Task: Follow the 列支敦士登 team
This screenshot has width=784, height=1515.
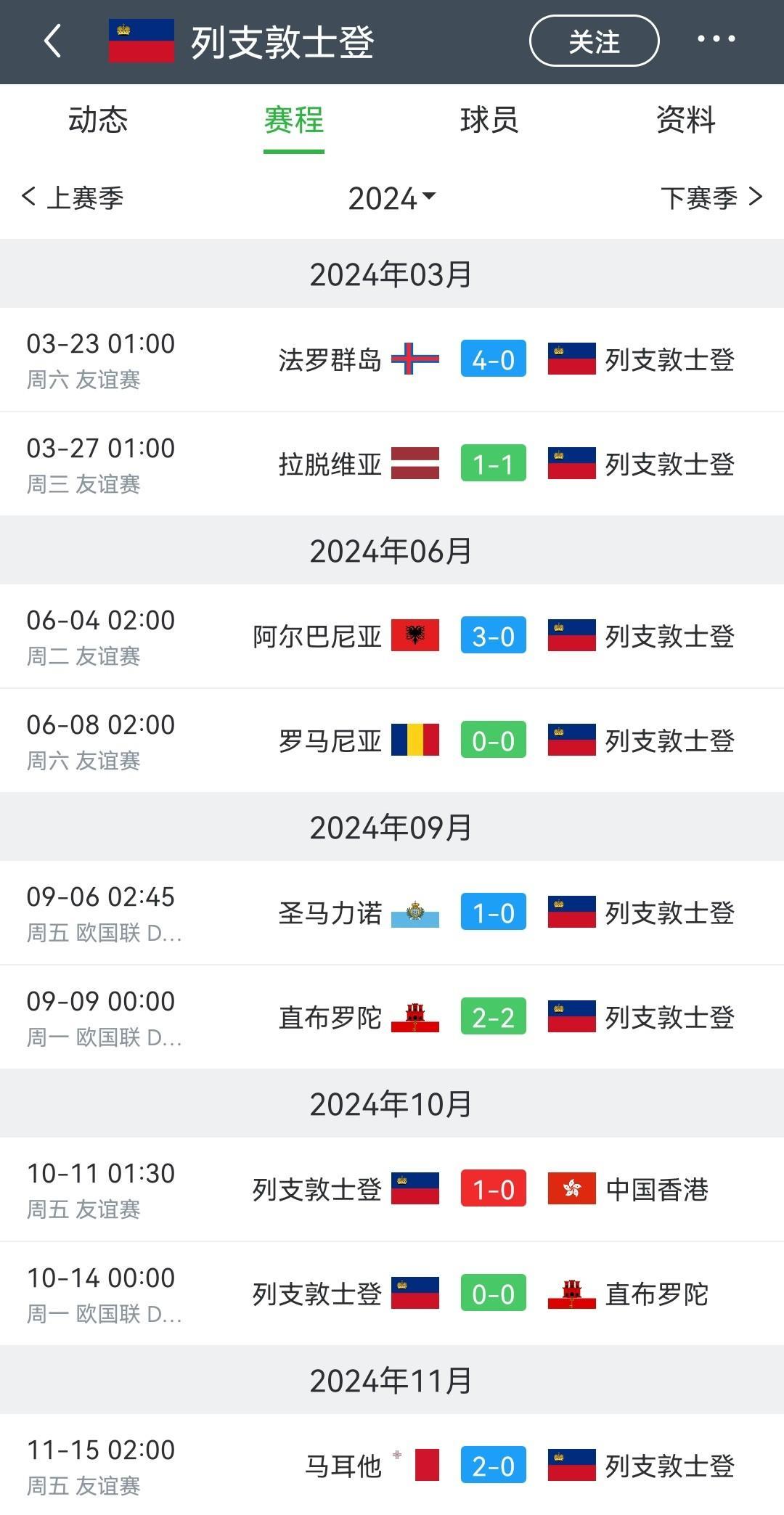Action: (594, 41)
